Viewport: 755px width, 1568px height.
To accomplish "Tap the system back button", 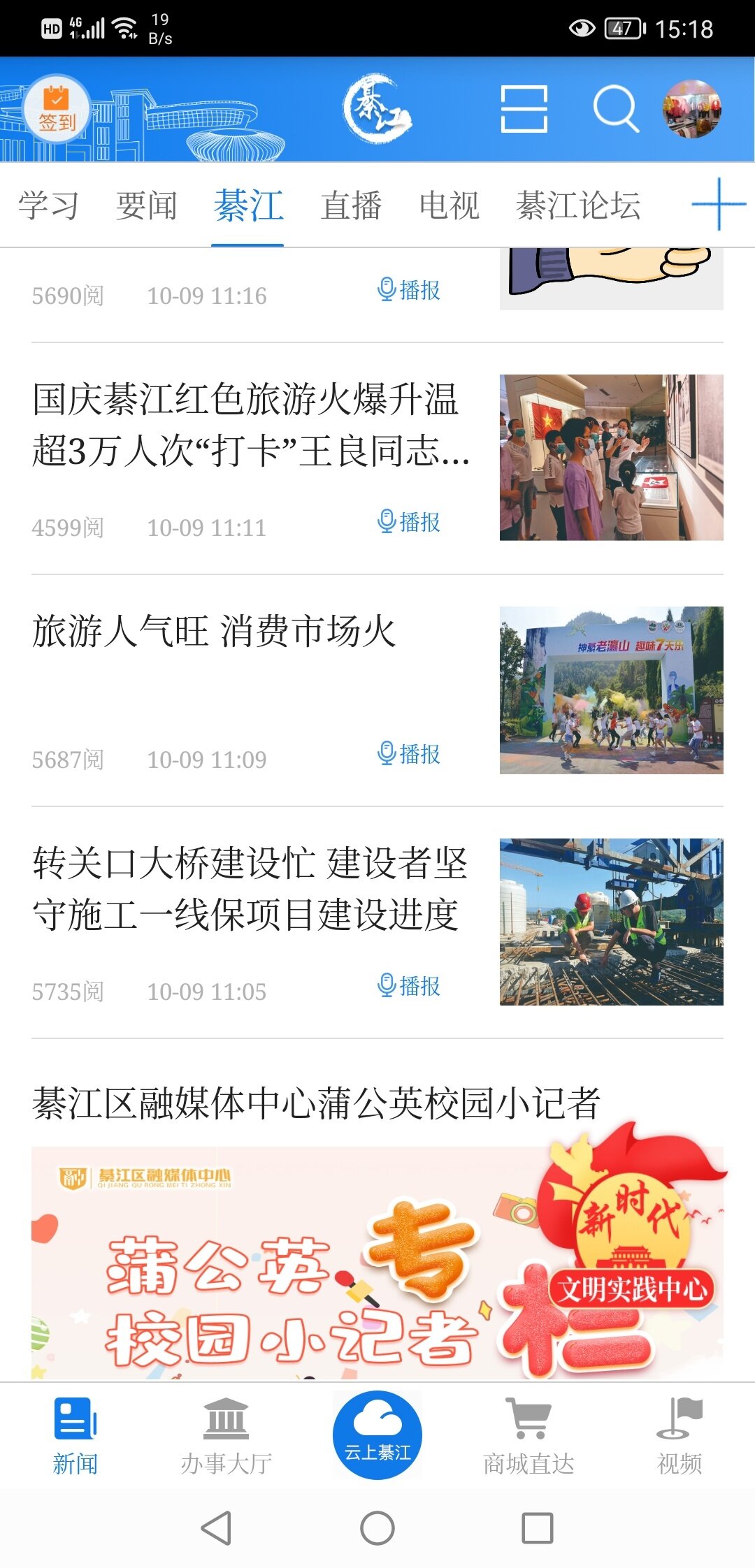I will click(x=216, y=1528).
